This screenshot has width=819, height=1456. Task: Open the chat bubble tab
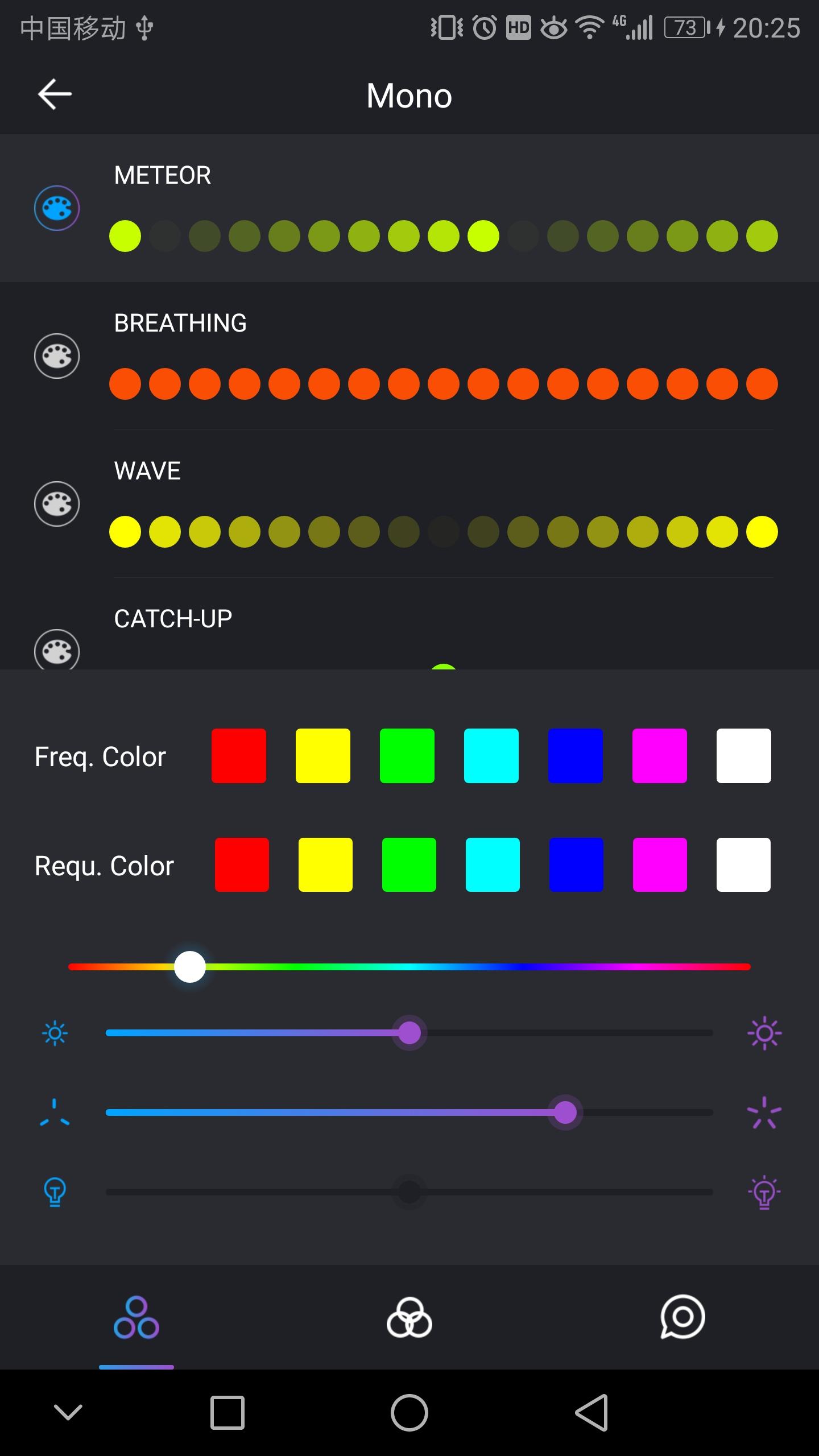tap(682, 1317)
